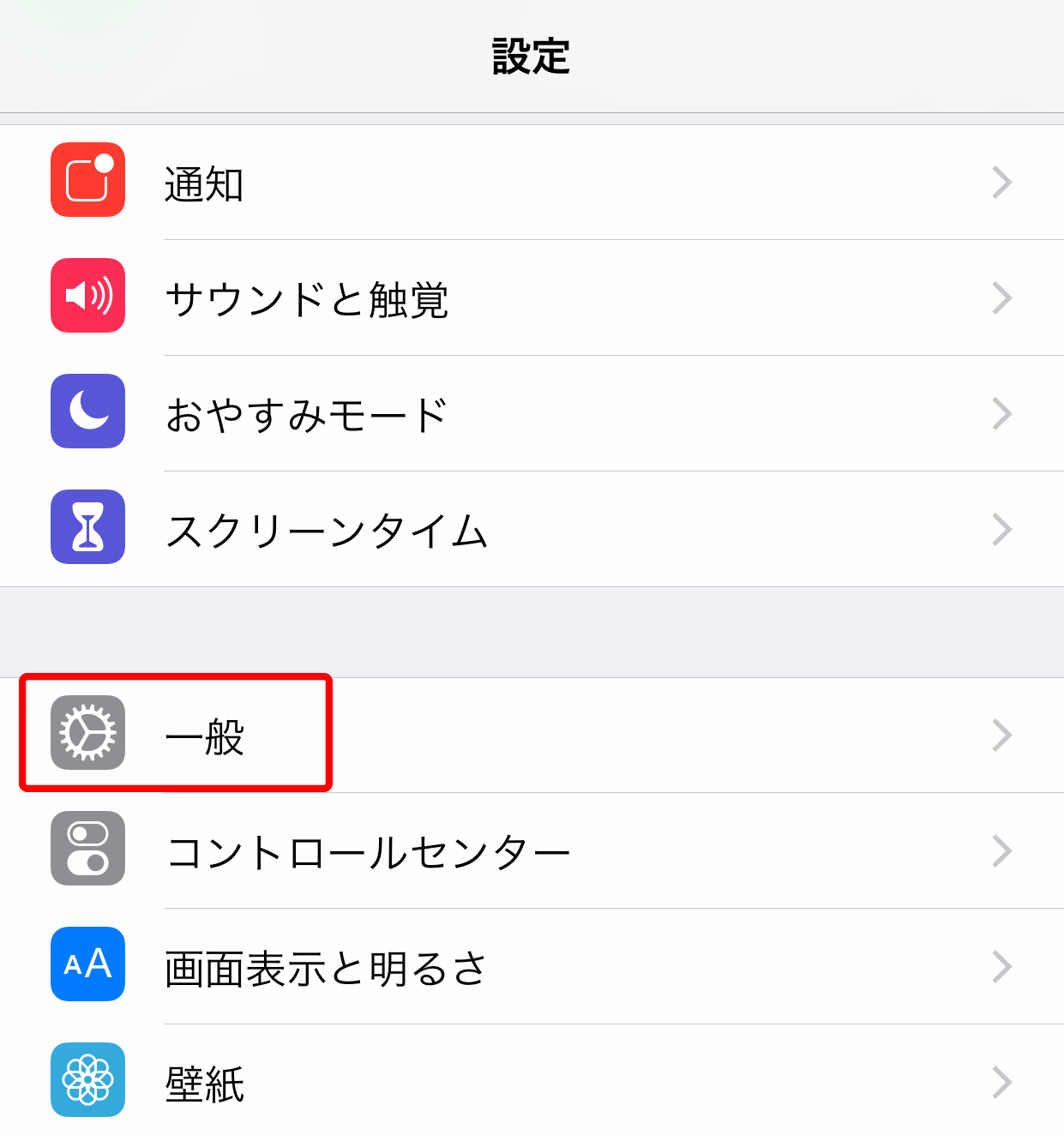
Task: Tap the blue Display and Brightness (AA) icon
Action: point(87,965)
